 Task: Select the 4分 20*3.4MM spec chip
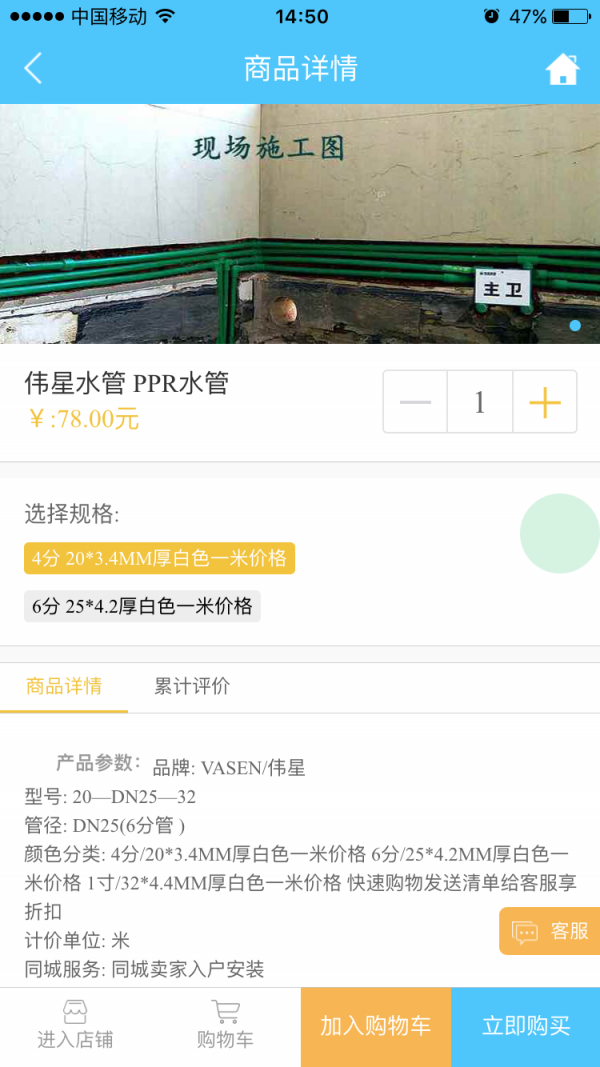(x=159, y=558)
